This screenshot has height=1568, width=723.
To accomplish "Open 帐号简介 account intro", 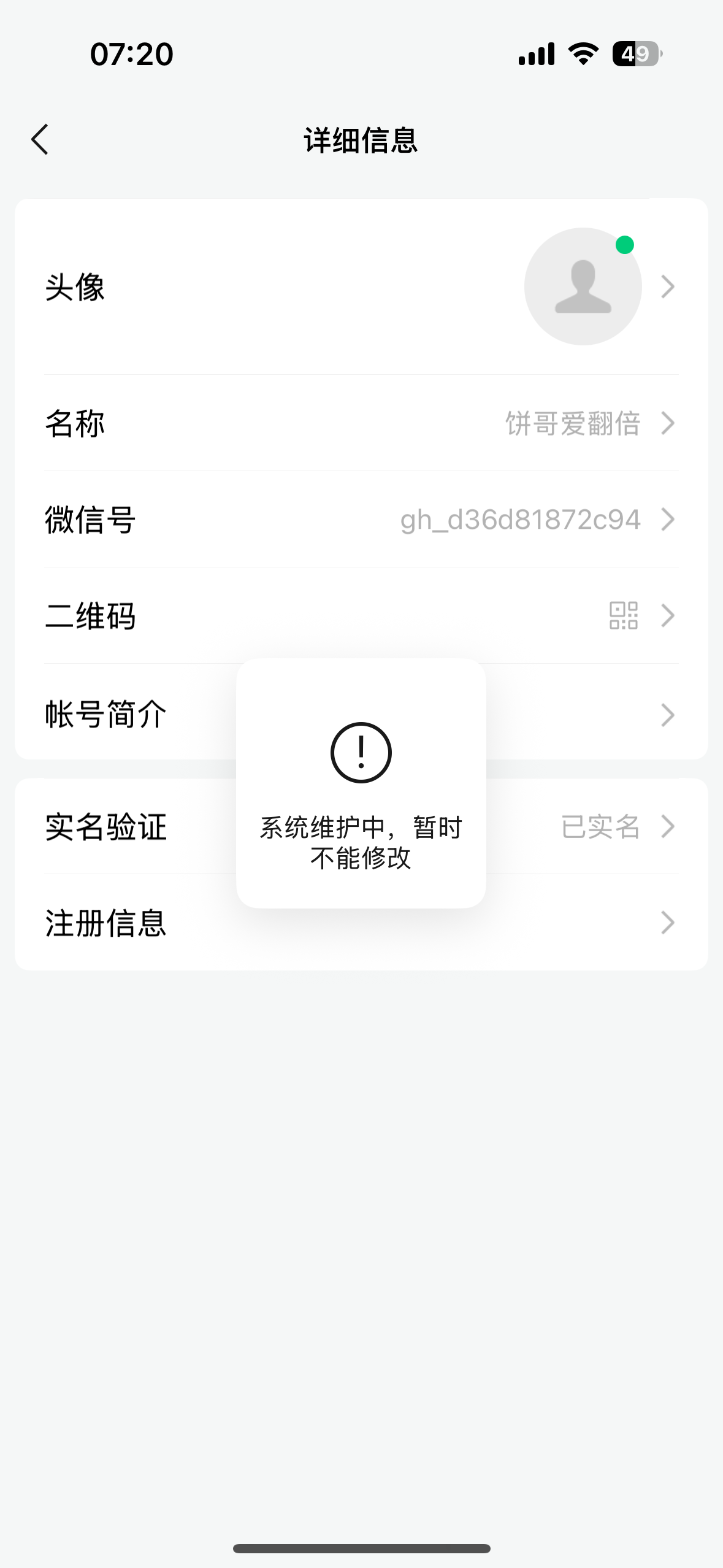I will pyautogui.click(x=123, y=715).
